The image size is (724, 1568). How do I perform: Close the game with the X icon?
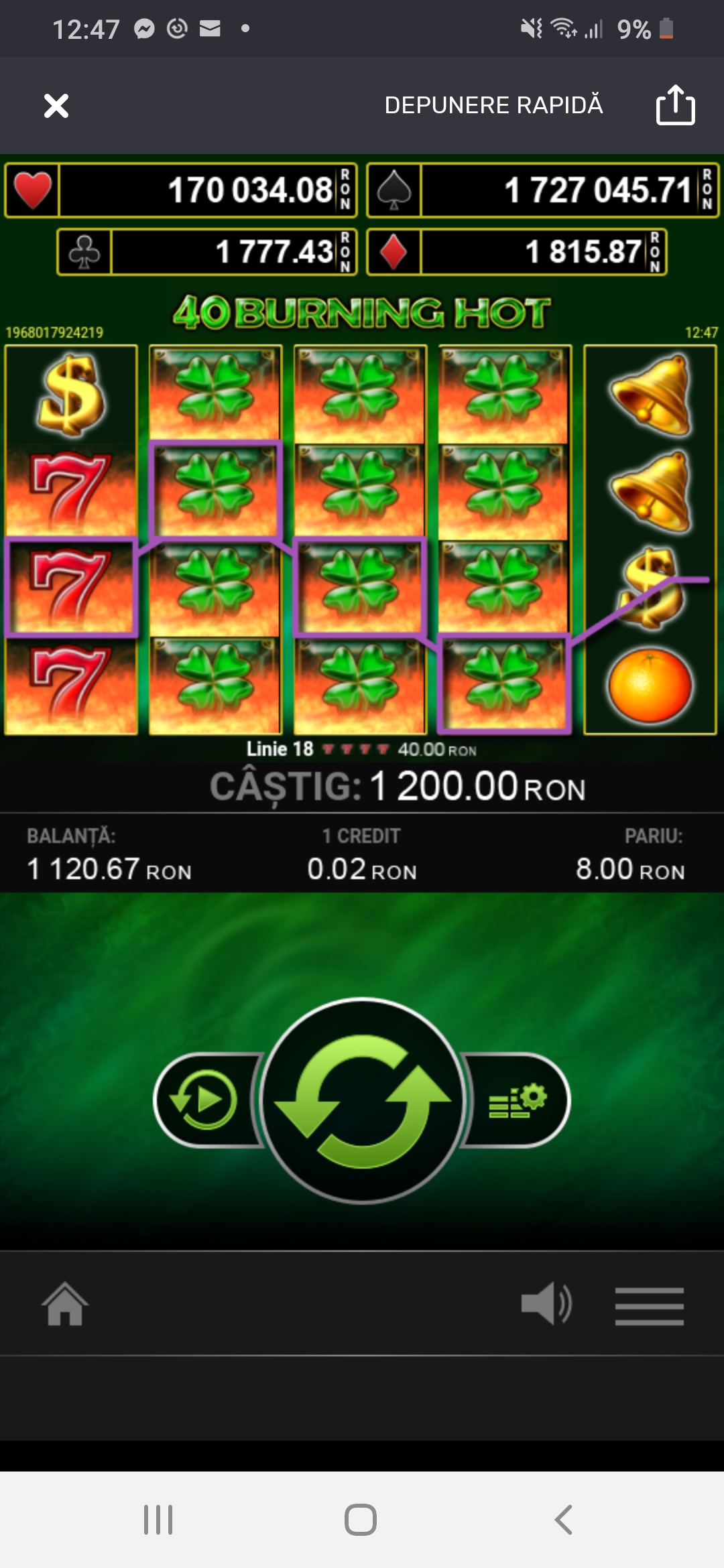(x=56, y=106)
